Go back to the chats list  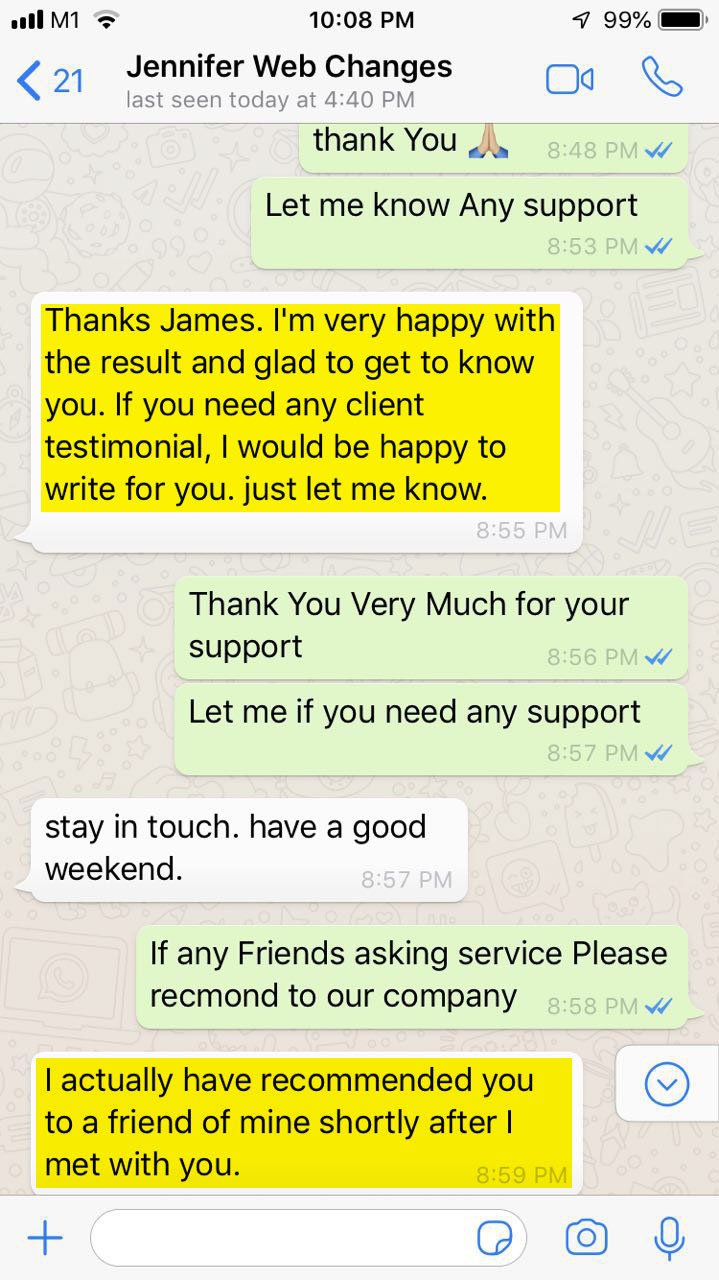pos(48,80)
